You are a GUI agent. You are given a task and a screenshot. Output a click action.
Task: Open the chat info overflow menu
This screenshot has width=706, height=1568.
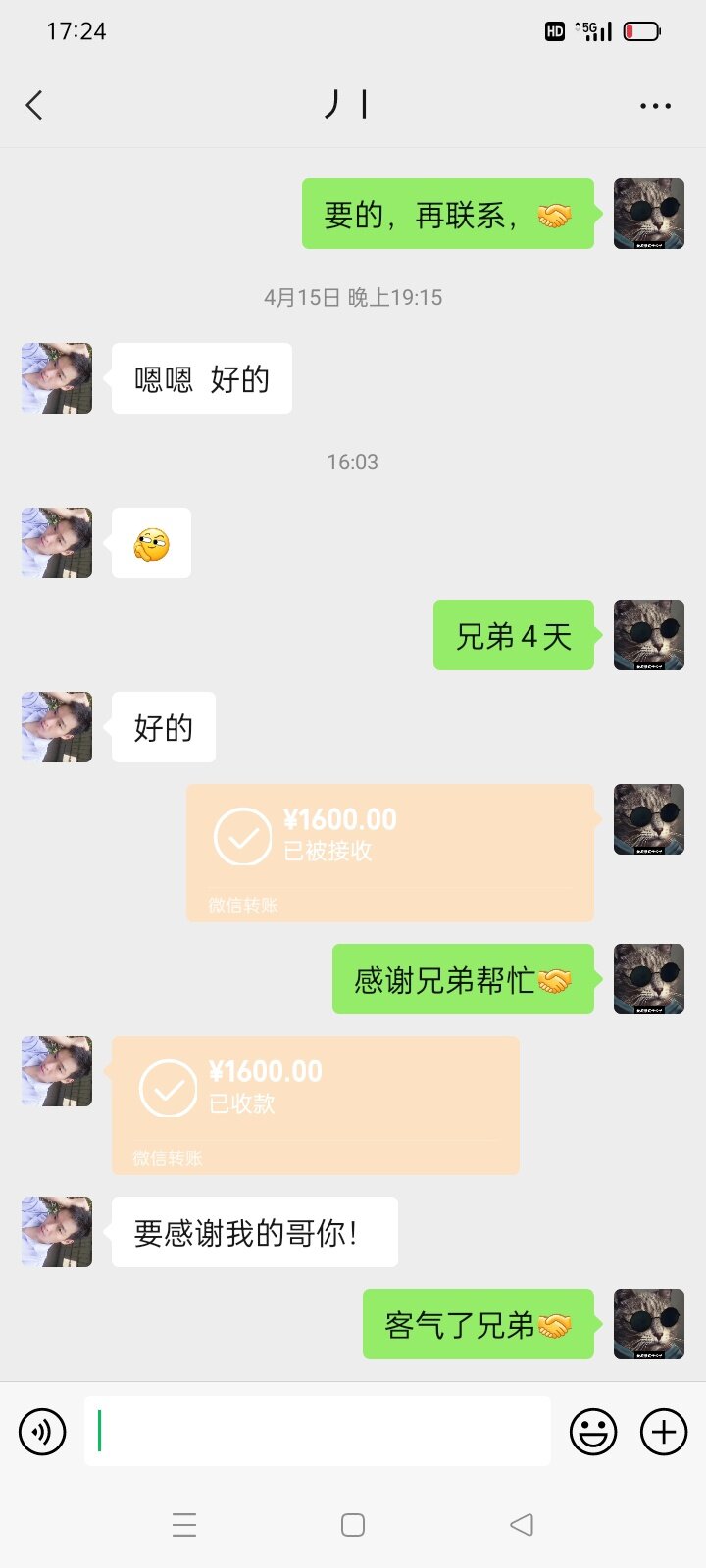pos(655,105)
